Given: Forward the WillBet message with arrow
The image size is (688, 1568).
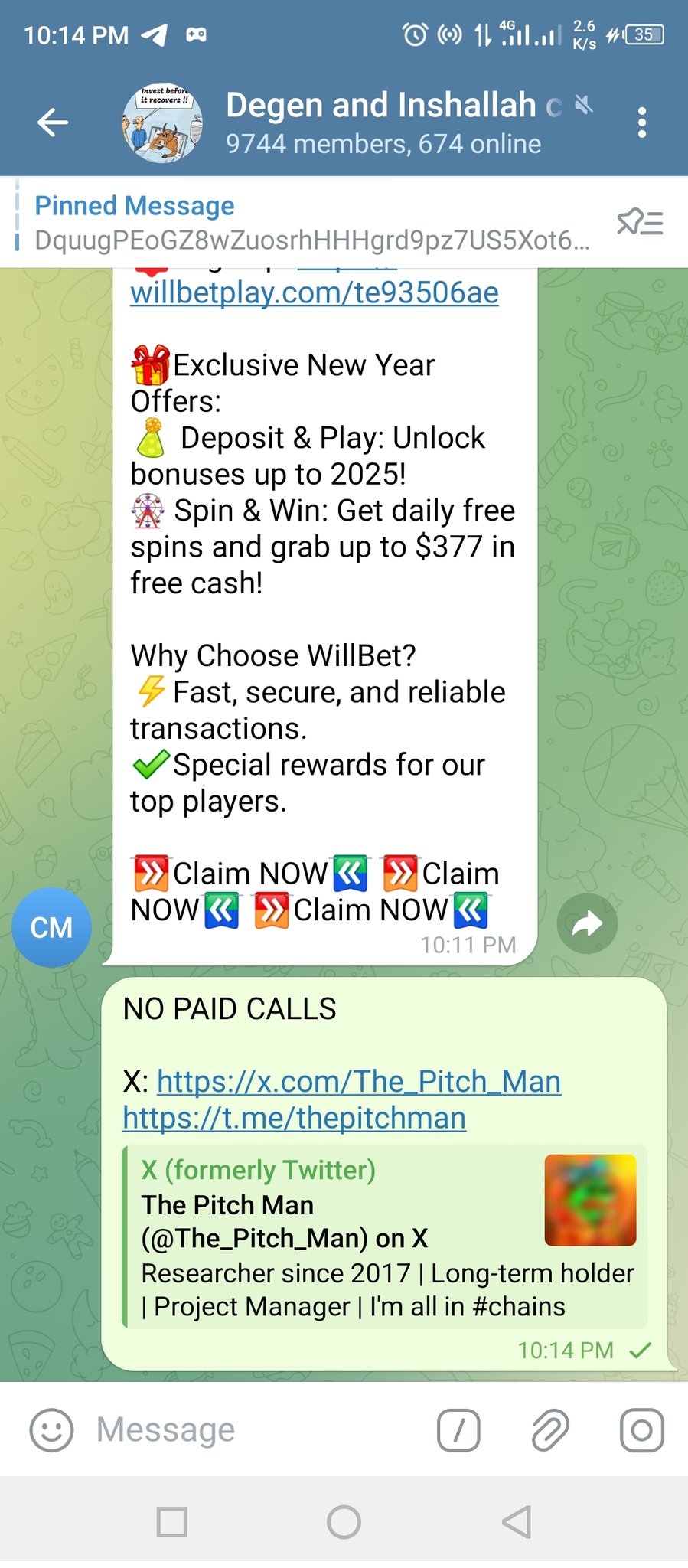Looking at the screenshot, I should (587, 924).
